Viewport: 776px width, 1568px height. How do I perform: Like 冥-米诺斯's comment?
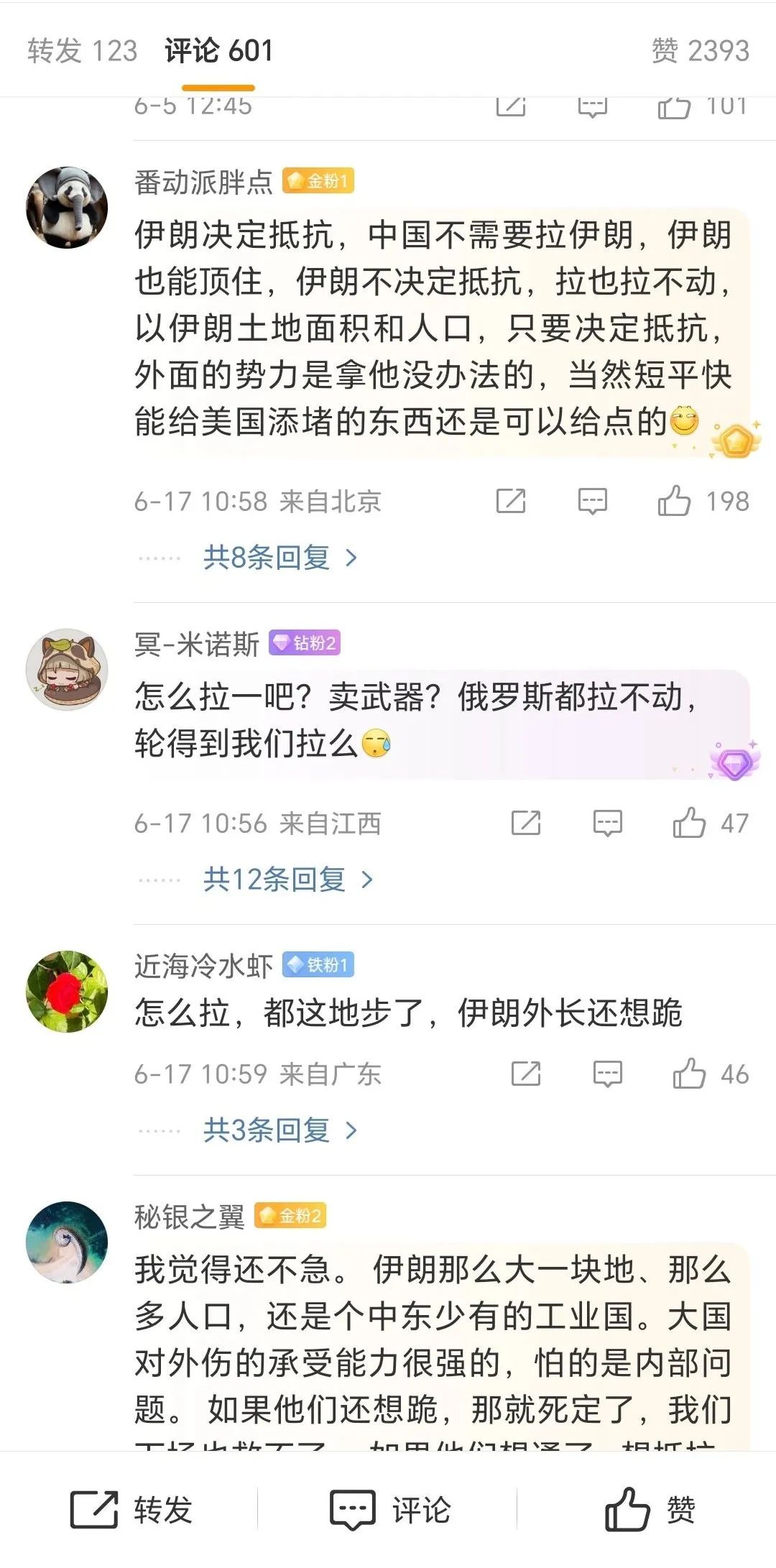coord(689,823)
